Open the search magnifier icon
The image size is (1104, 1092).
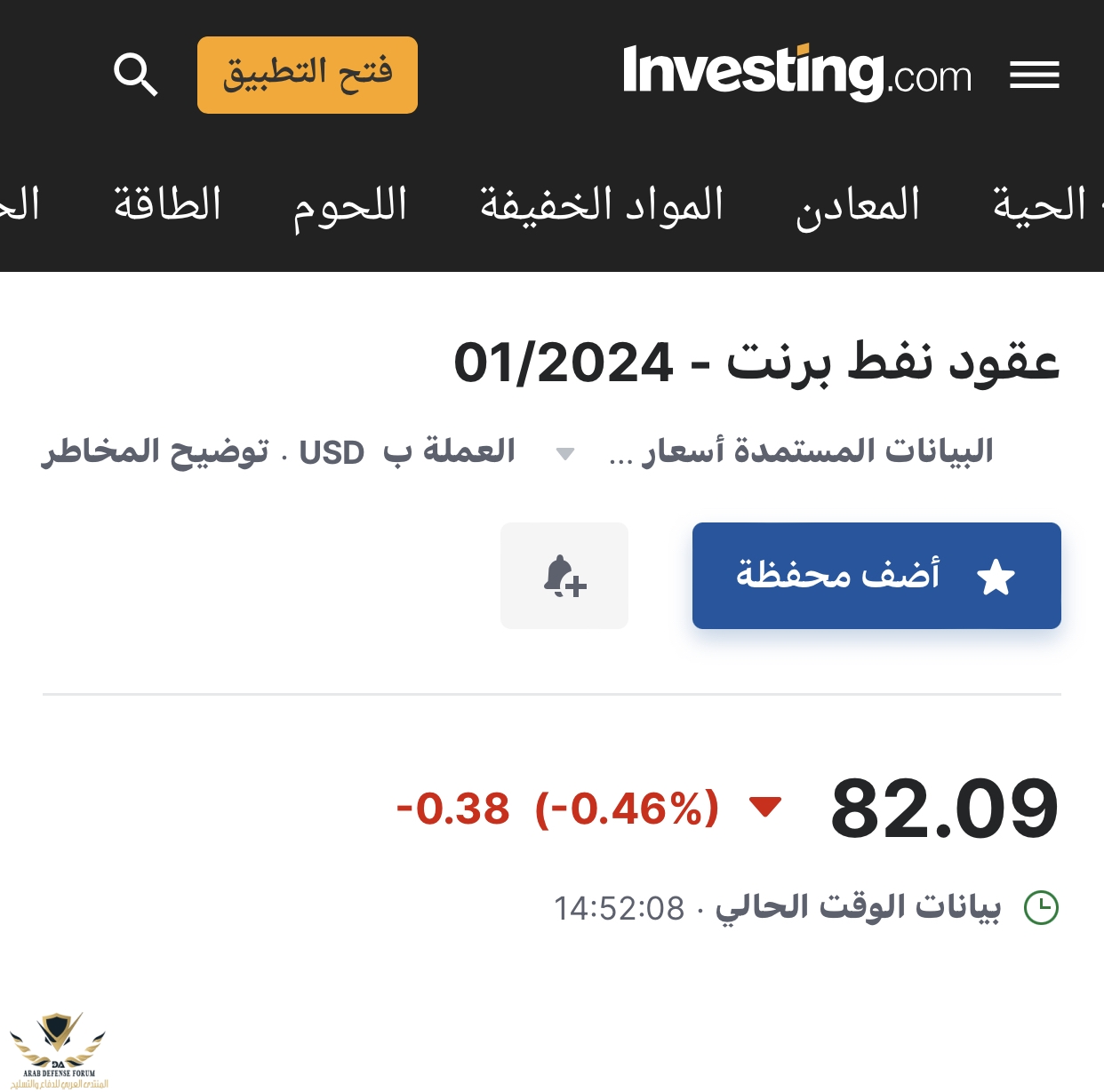(x=135, y=74)
